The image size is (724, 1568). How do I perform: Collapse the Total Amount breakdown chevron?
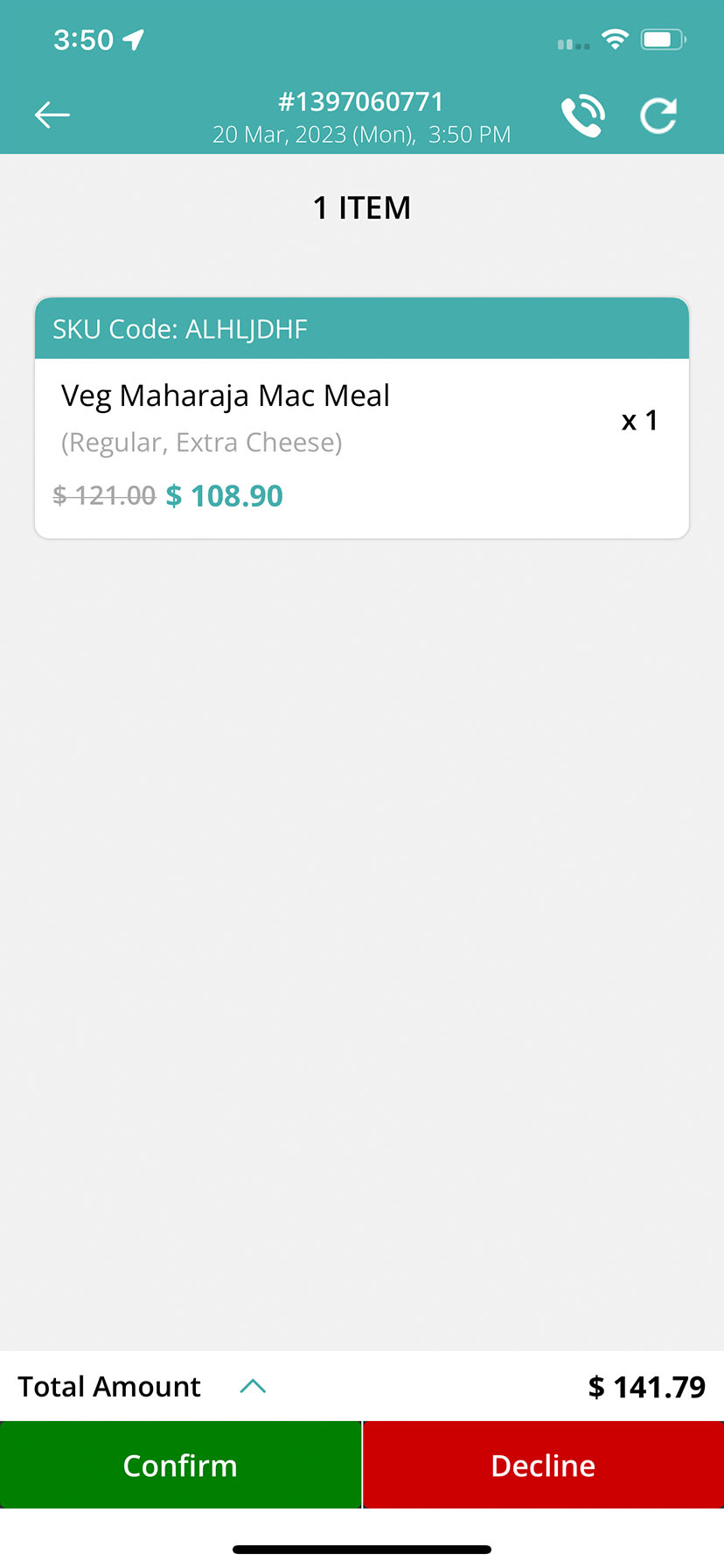point(254,1385)
